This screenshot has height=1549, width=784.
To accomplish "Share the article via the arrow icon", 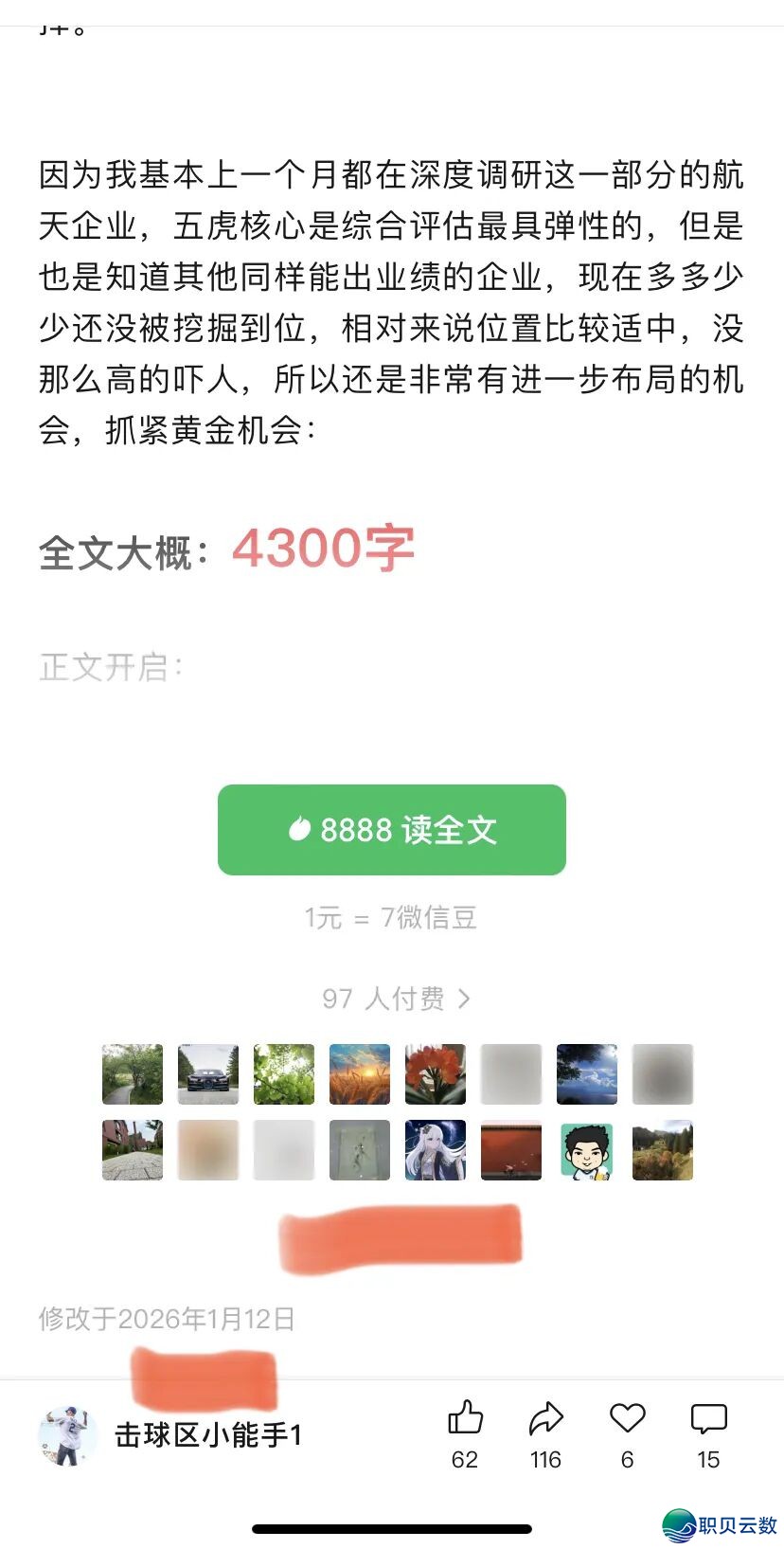I will pos(545,1419).
